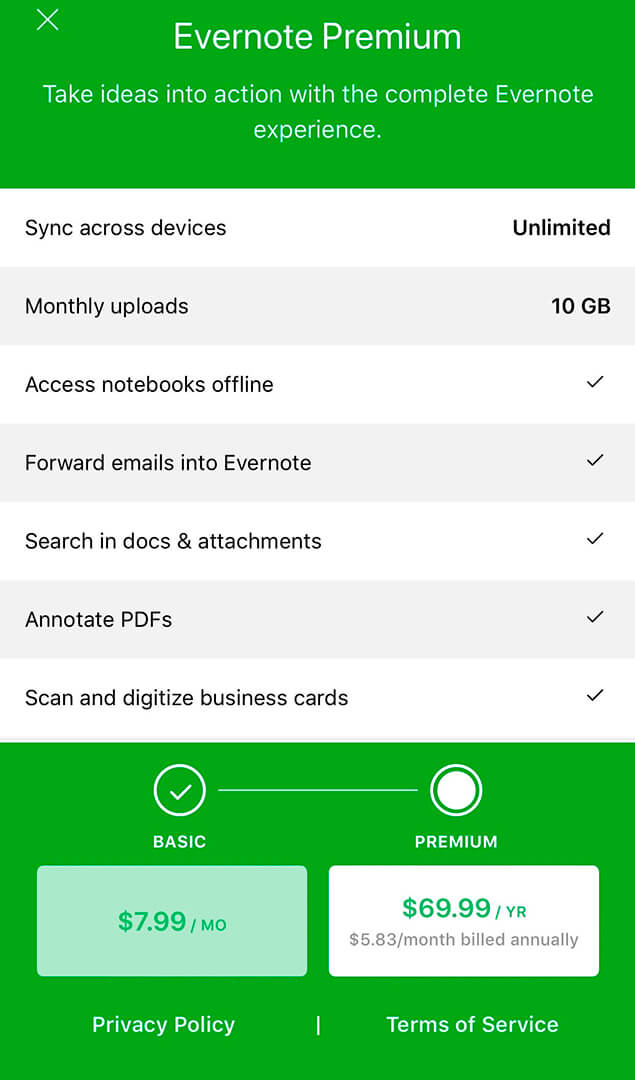Select the Basic plan circle
The width and height of the screenshot is (635, 1080).
point(179,790)
